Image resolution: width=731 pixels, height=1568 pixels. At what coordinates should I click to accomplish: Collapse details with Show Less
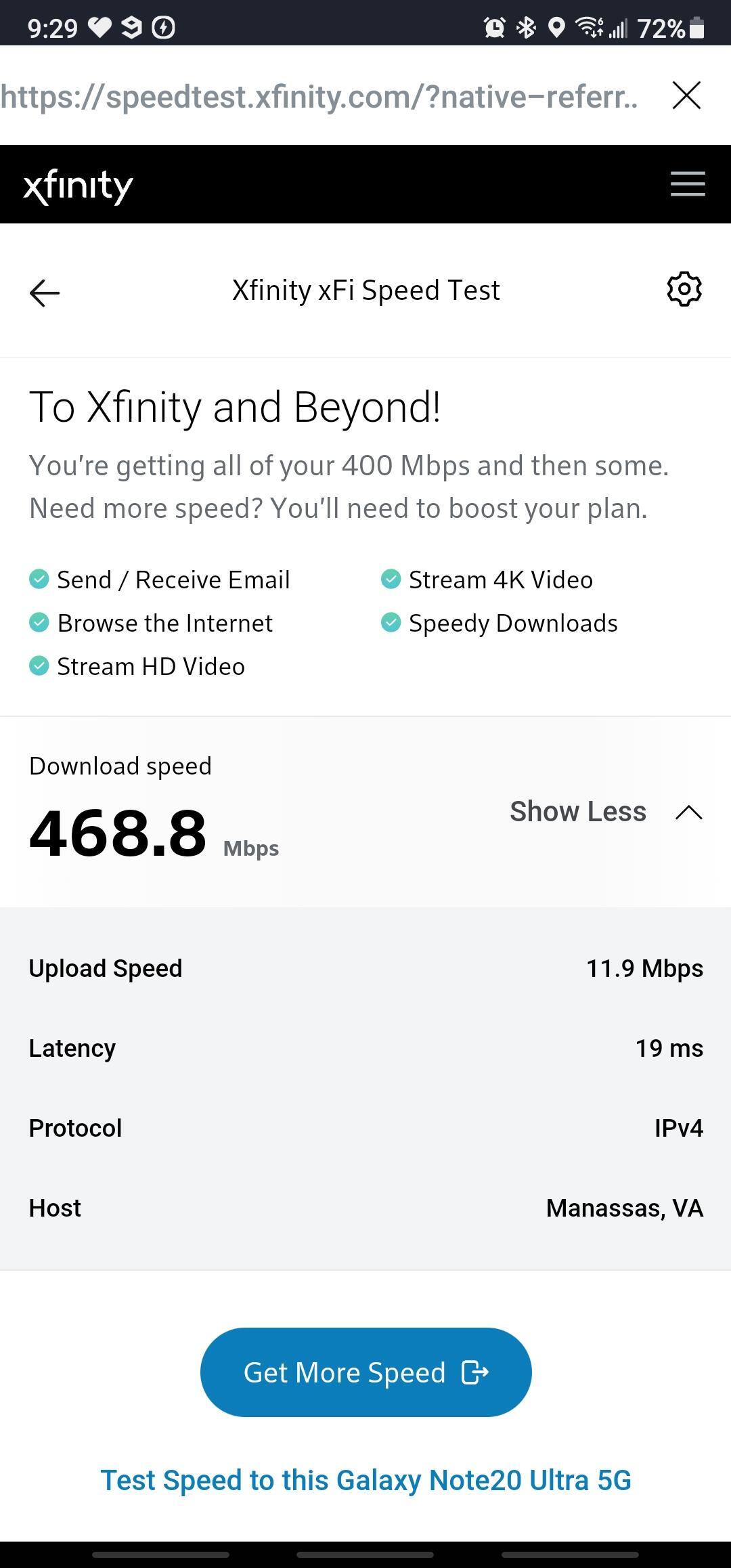click(606, 812)
